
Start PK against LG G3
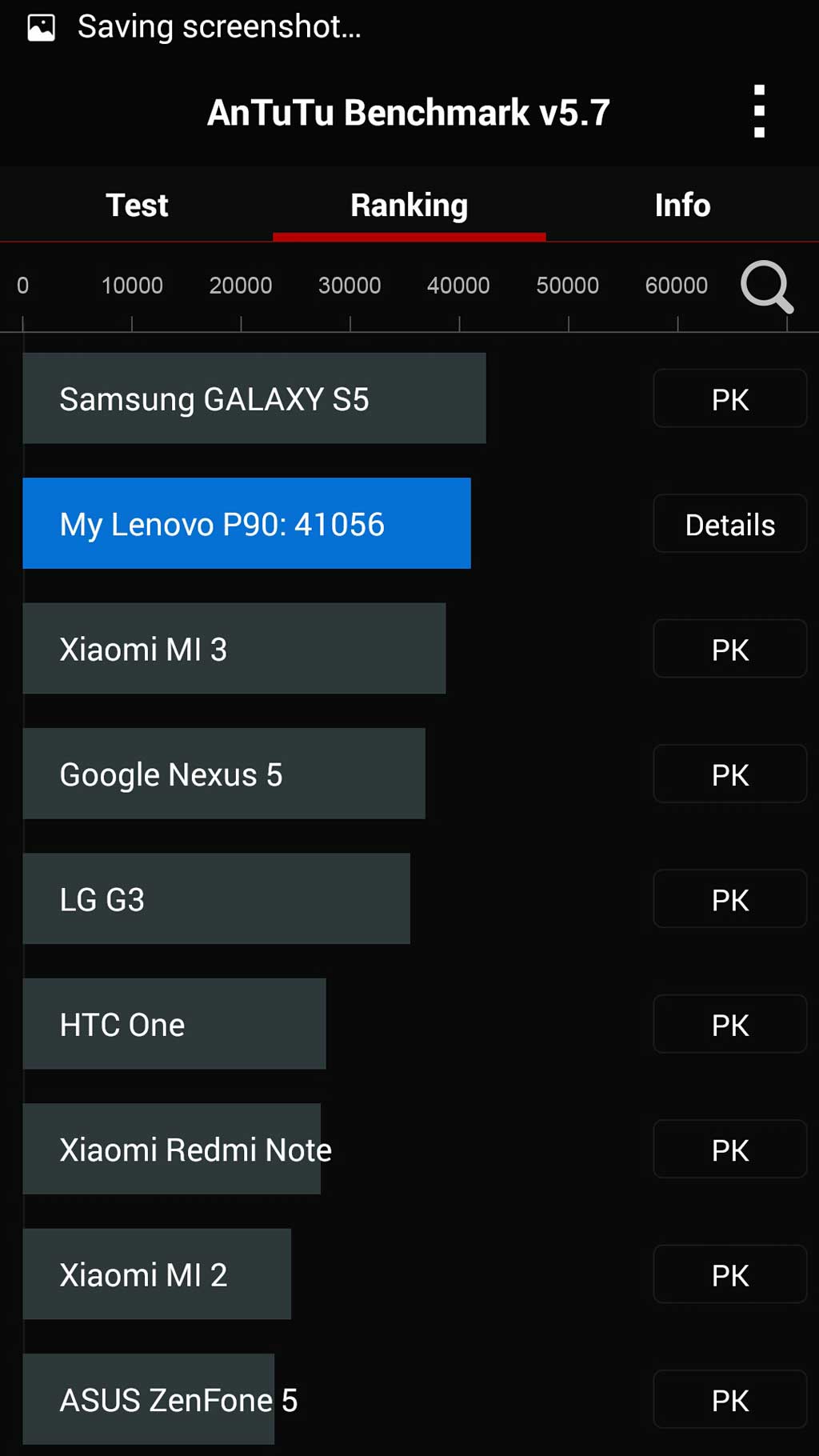pos(729,900)
